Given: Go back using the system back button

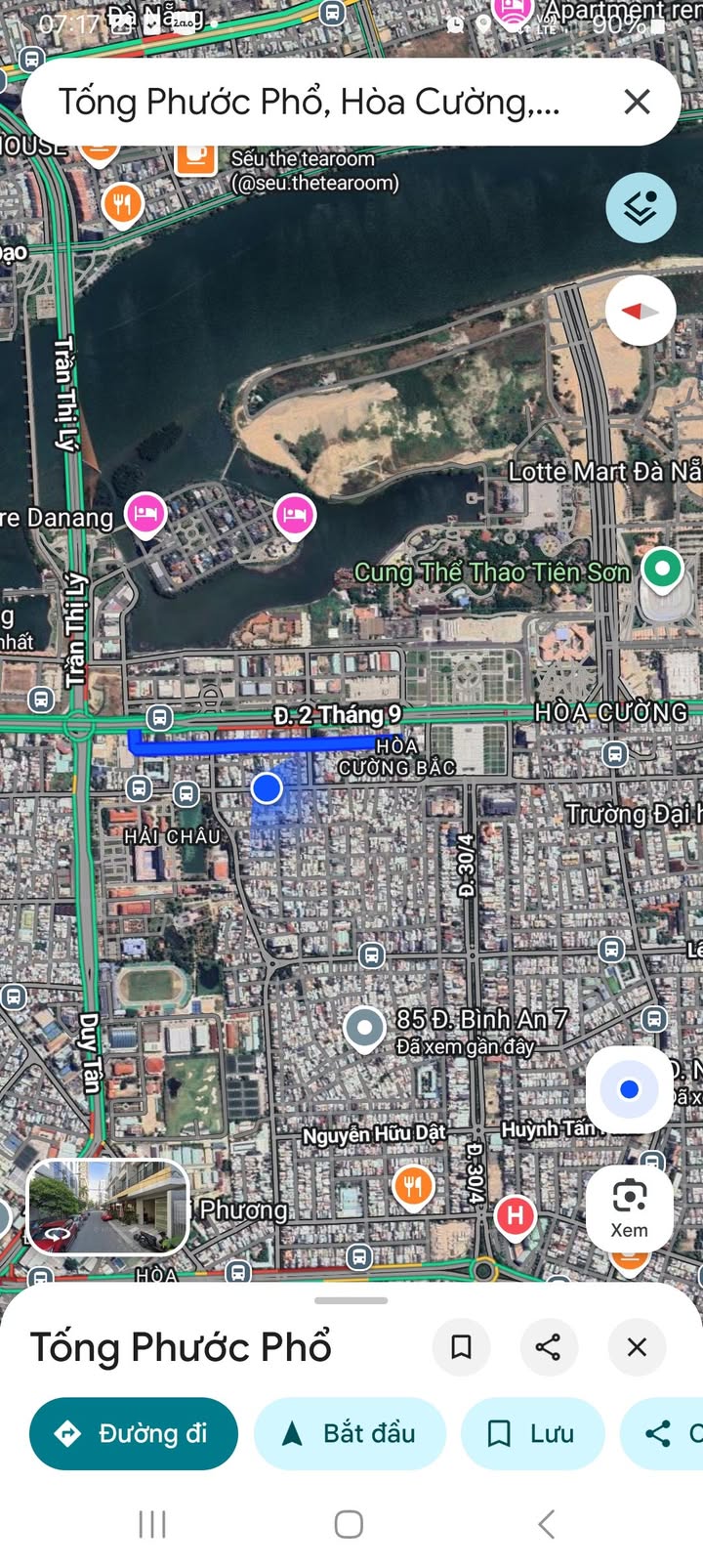Looking at the screenshot, I should click(547, 1524).
